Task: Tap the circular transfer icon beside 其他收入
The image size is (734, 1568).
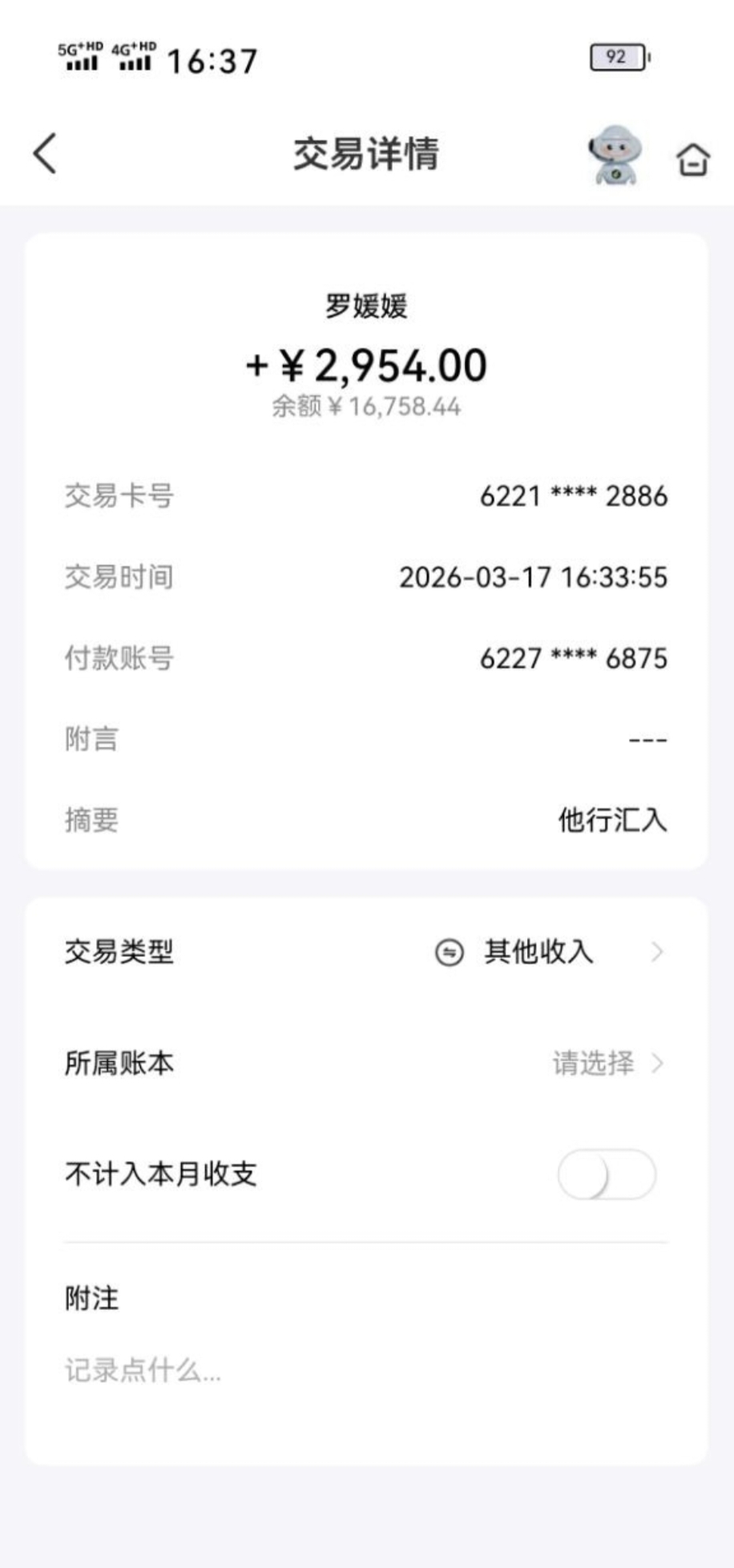Action: click(x=450, y=952)
